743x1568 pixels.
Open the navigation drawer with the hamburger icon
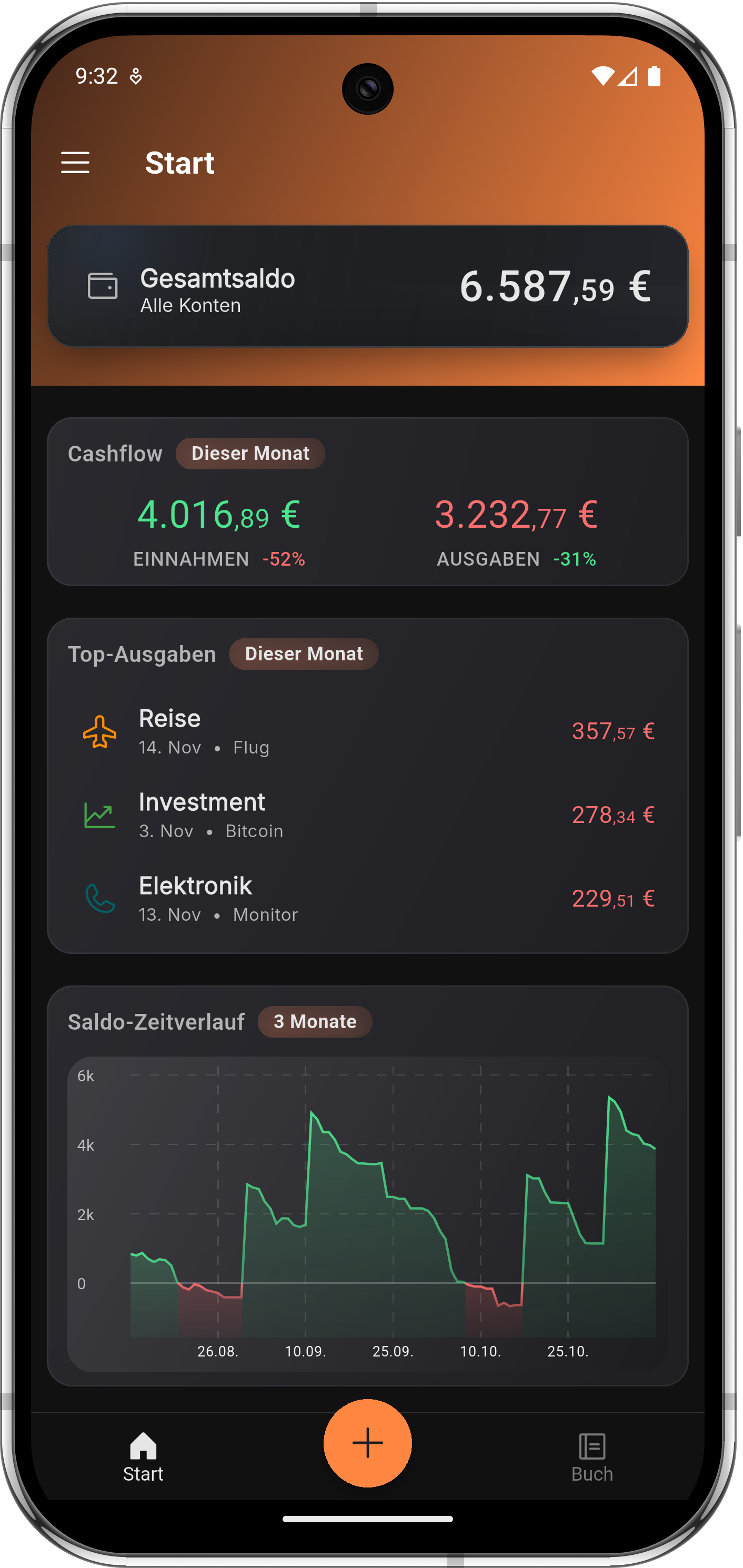76,162
